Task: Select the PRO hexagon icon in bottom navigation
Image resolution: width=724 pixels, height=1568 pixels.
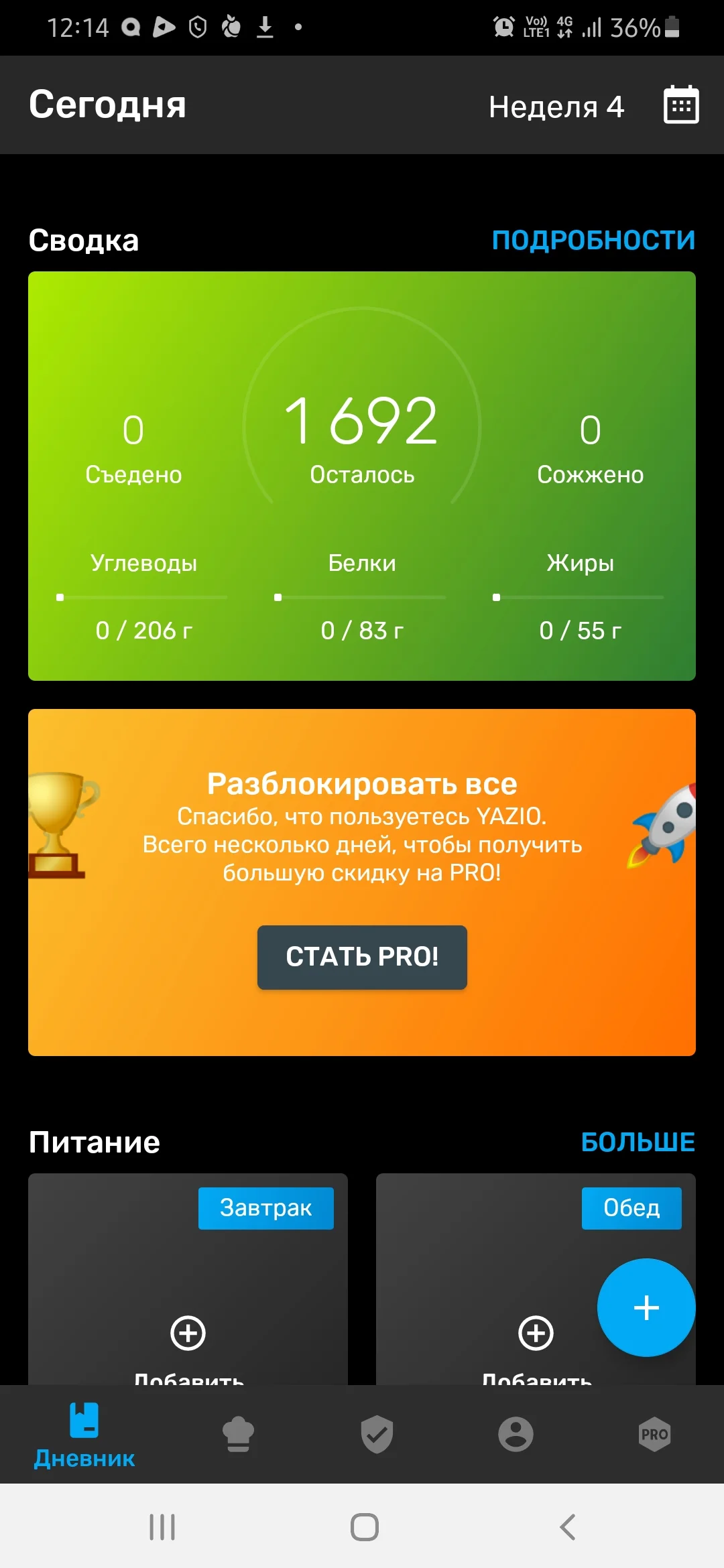Action: coord(652,1434)
